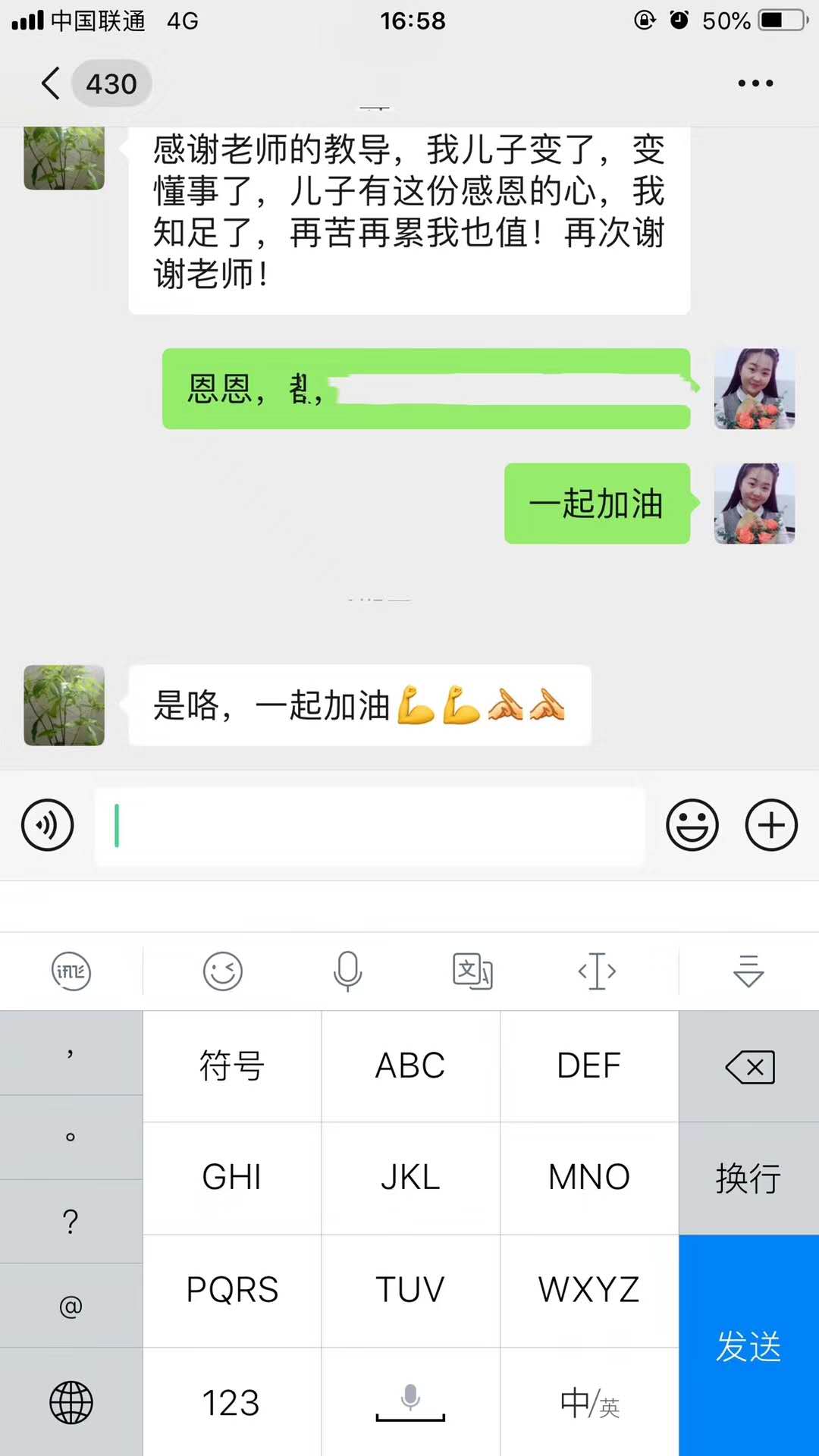Select the microphone icon on the keyboard toolbar
This screenshot has height=1456, width=819.
pos(348,971)
